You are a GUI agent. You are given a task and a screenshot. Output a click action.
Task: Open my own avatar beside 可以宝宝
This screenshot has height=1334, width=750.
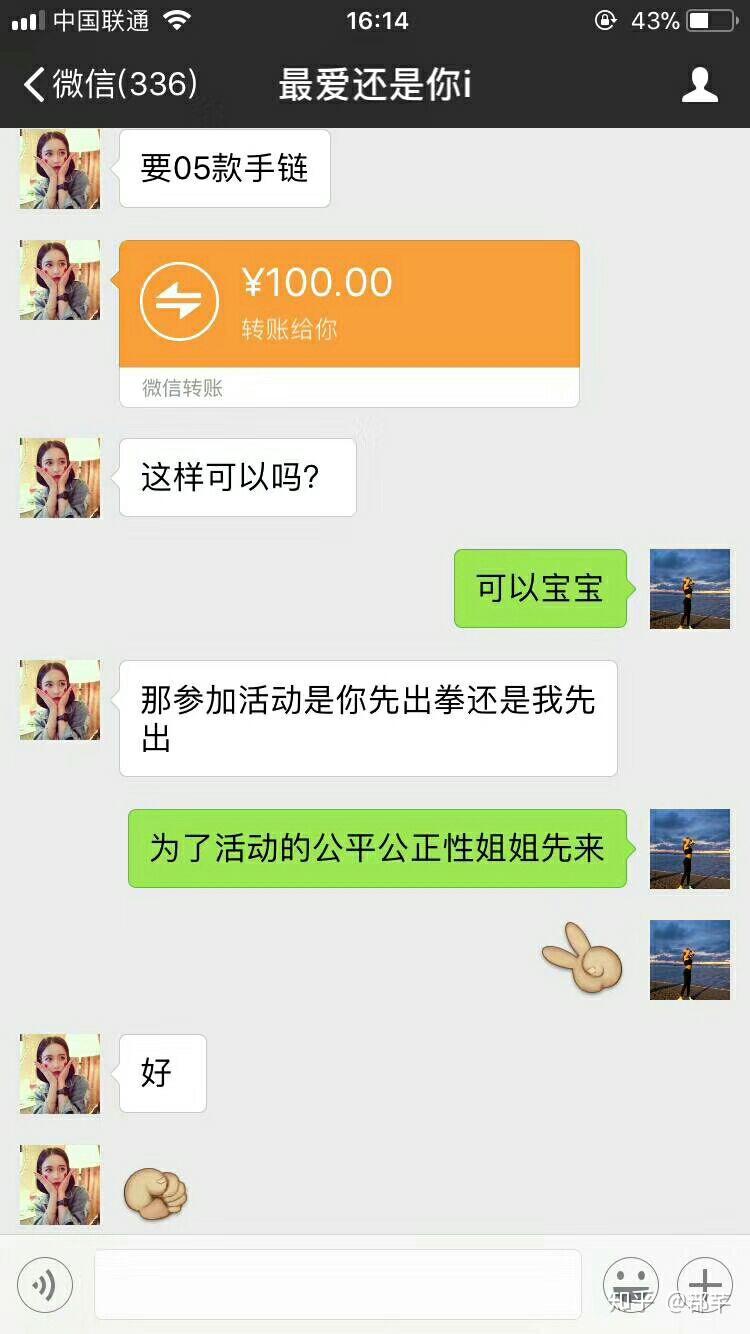coord(689,589)
